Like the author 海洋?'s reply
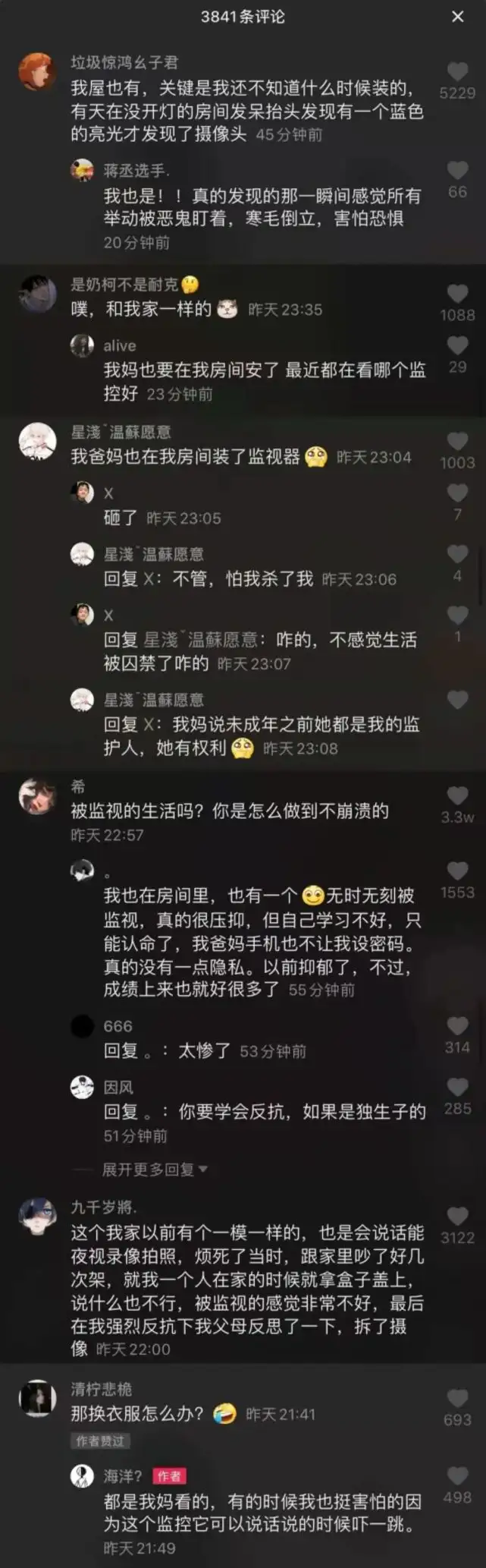Screen dimensions: 486x1568 (457, 1476)
